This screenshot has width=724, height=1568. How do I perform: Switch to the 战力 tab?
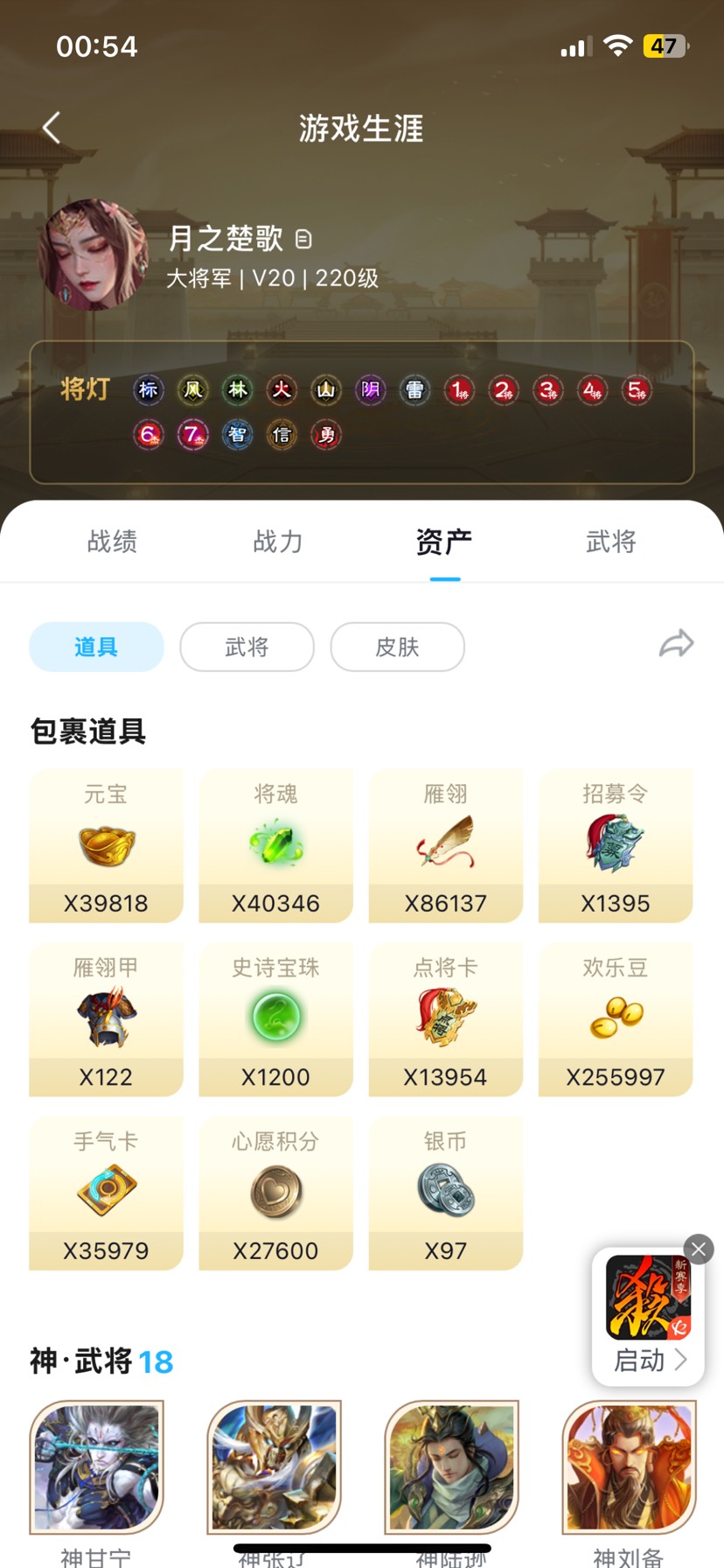pyautogui.click(x=278, y=542)
